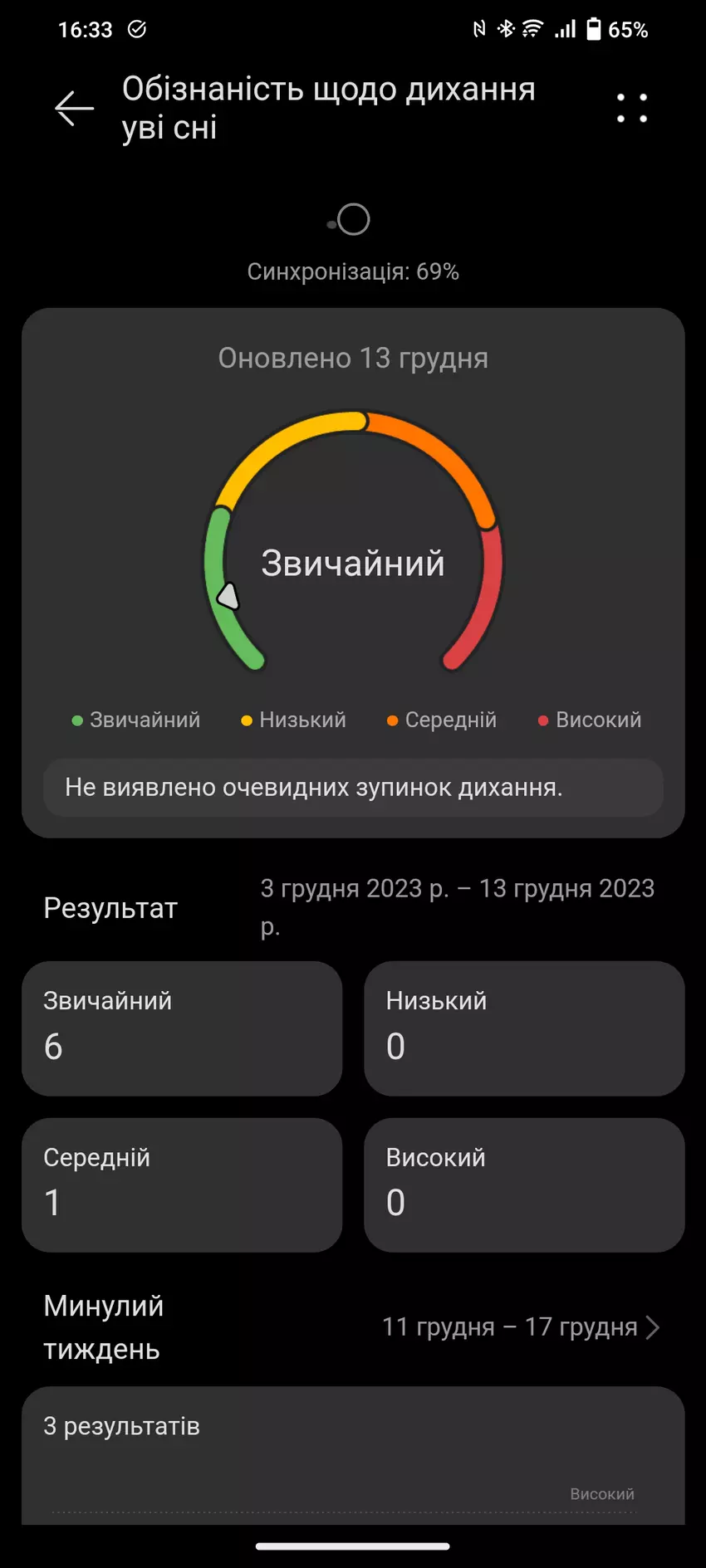Screen dimensions: 706x1568
Task: Tap the Bluetooth status icon
Action: point(504,27)
